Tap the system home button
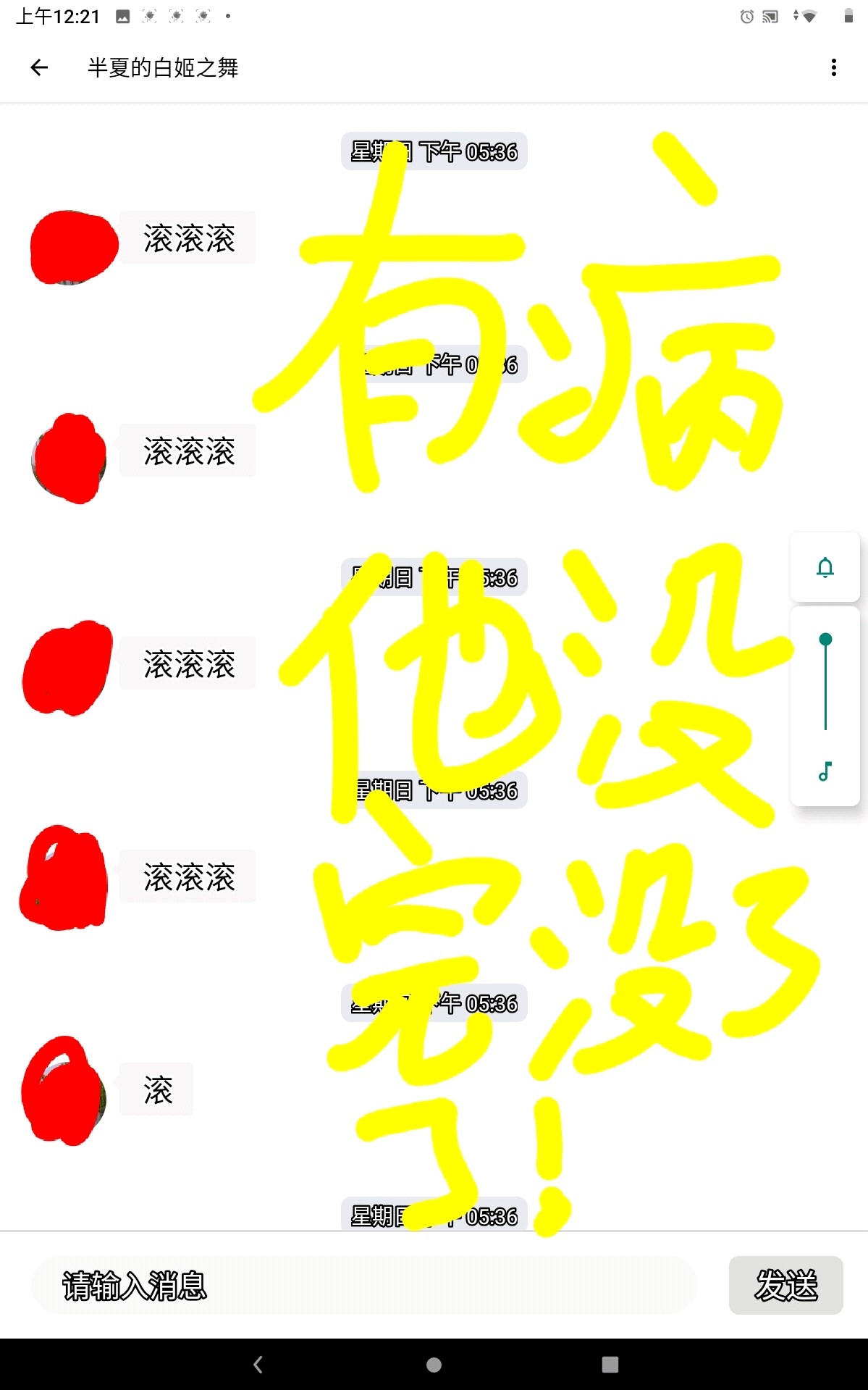 [434, 1365]
